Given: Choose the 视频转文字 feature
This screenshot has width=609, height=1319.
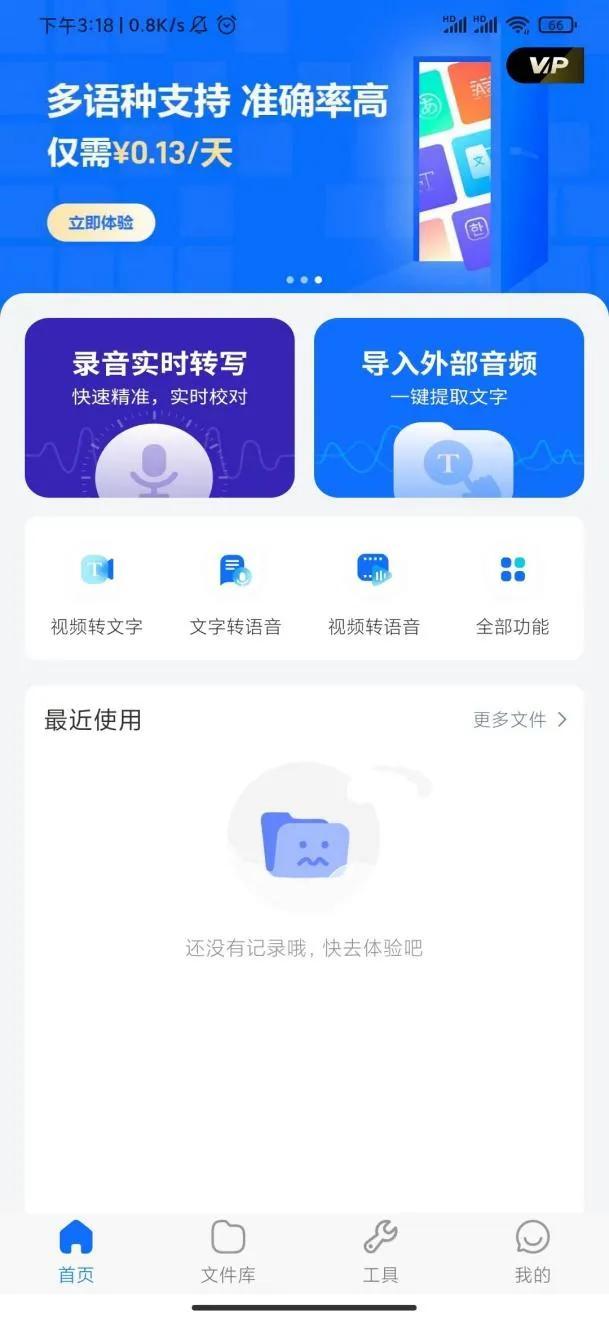Looking at the screenshot, I should pos(97,591).
